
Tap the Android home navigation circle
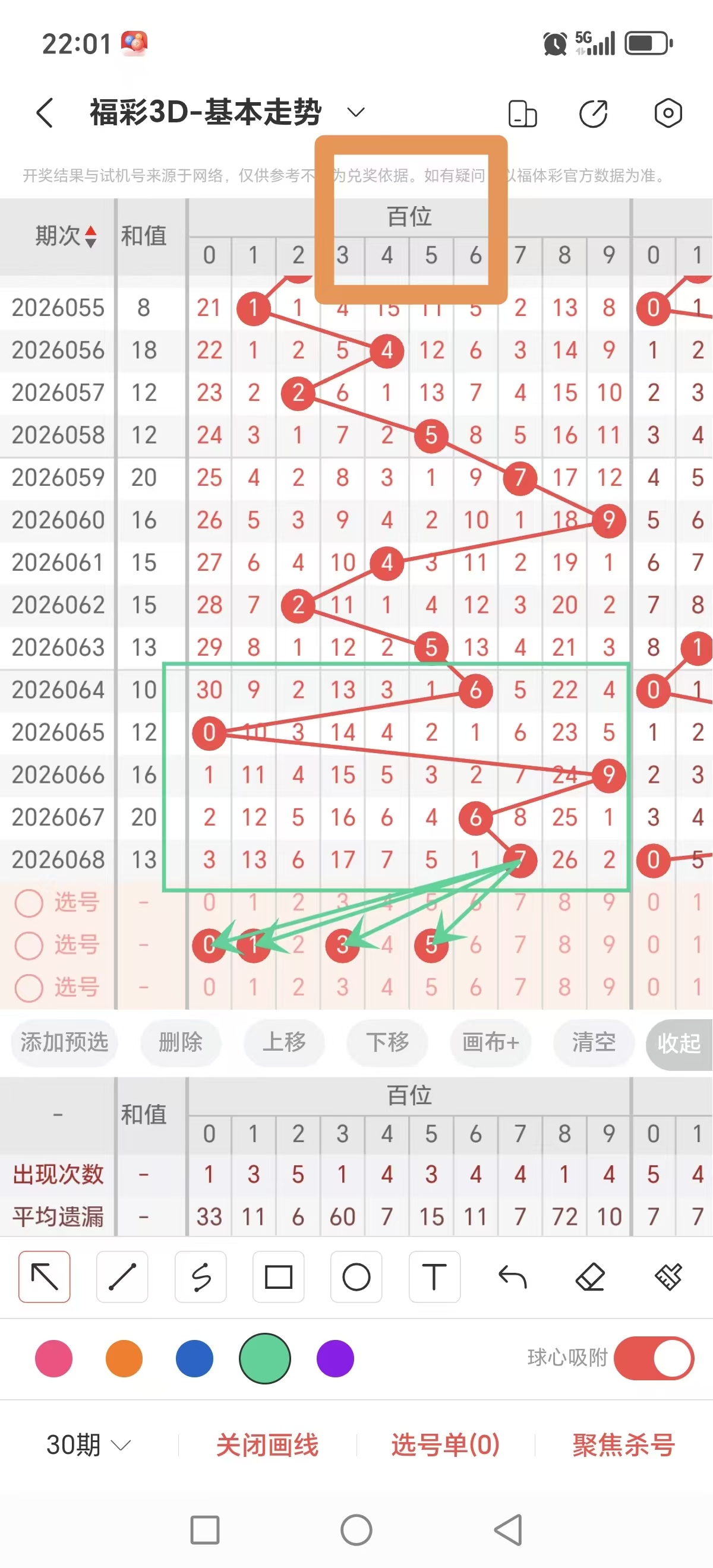click(x=356, y=1529)
